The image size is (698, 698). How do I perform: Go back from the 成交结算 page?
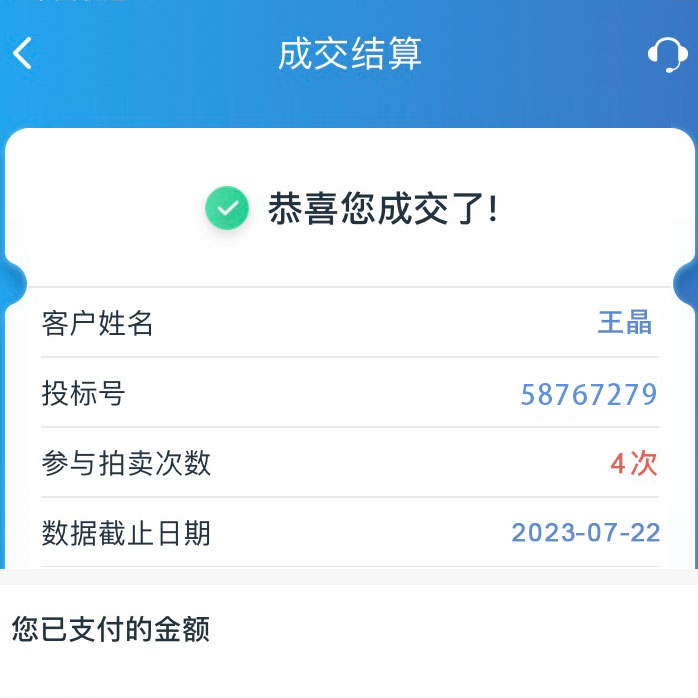(24, 53)
